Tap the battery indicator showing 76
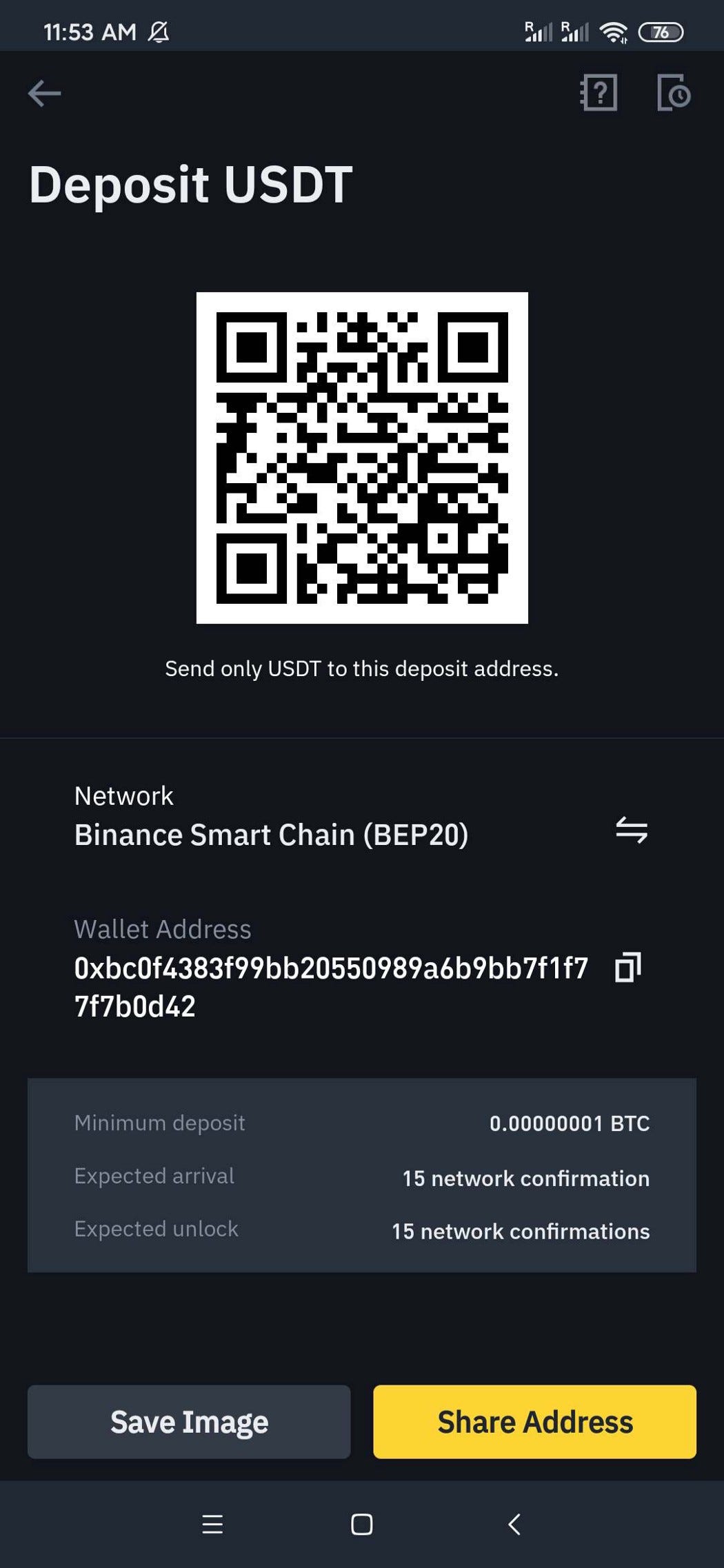The height and width of the screenshot is (1568, 724). coord(661,31)
